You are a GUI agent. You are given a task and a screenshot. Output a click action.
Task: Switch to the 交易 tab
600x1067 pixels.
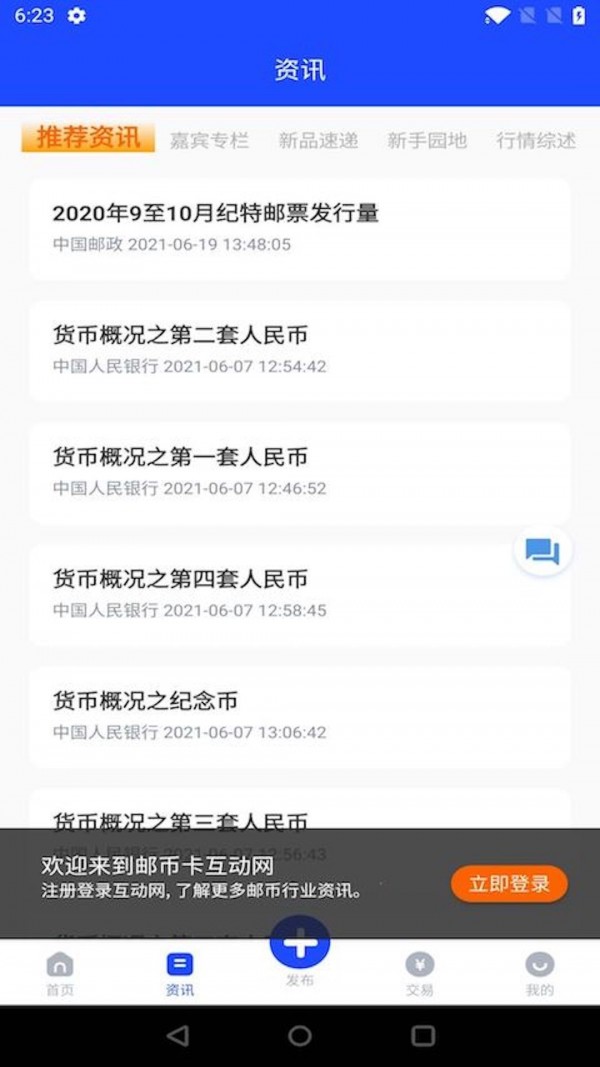point(420,974)
